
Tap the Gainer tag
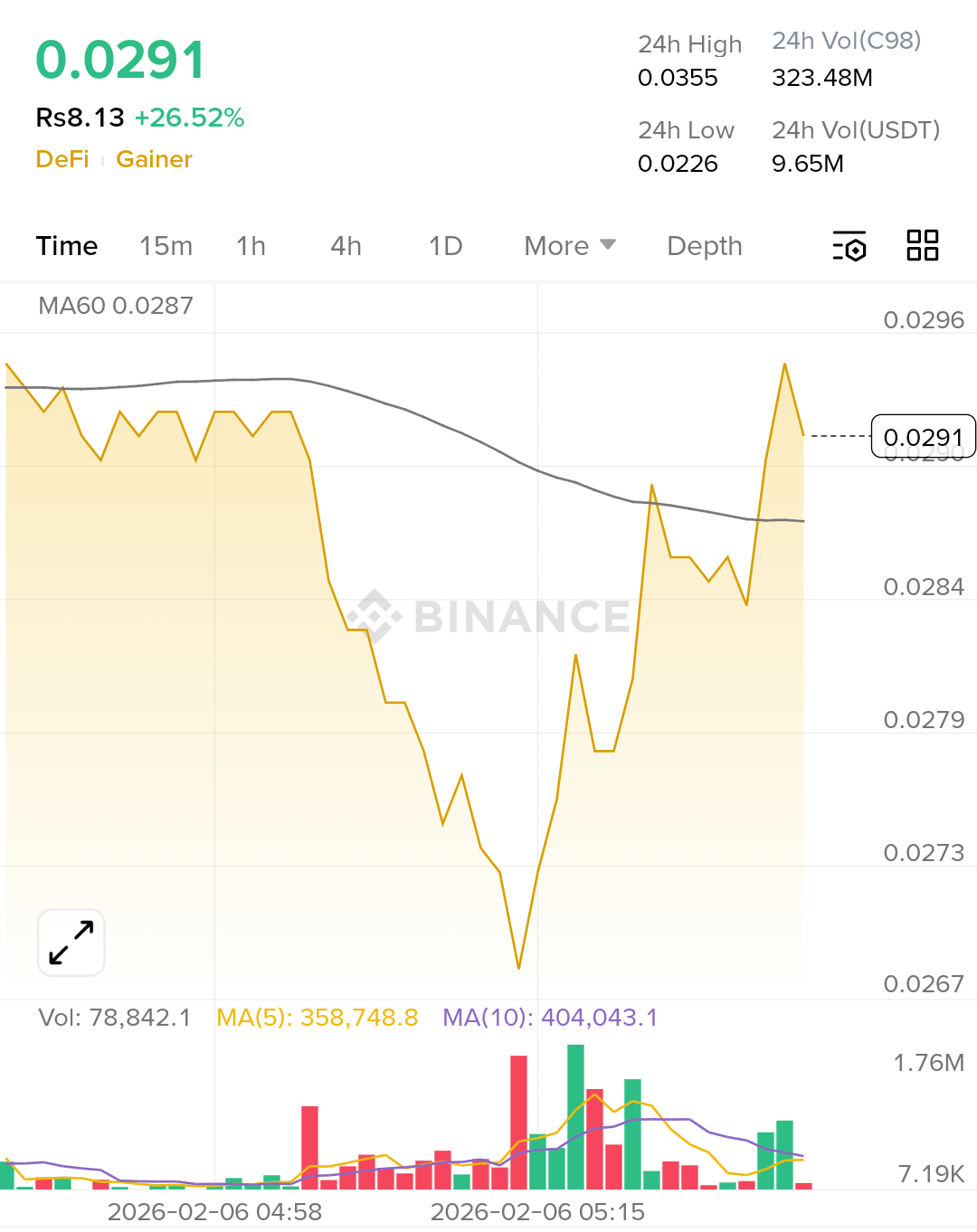154,159
